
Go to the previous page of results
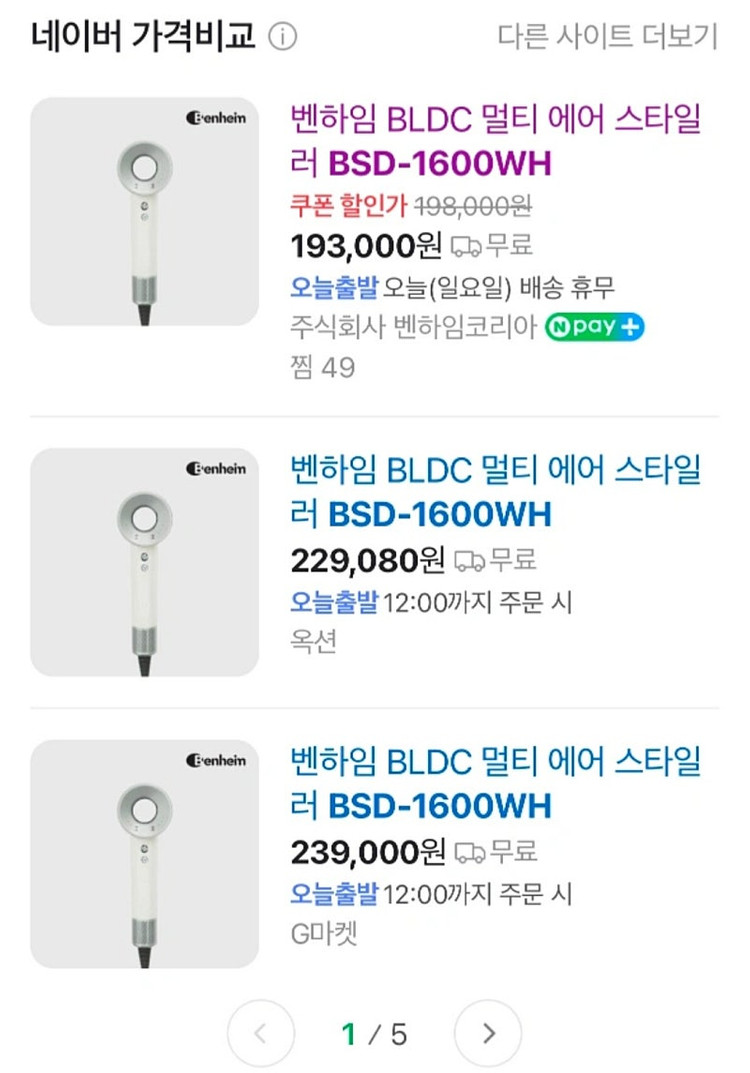click(261, 1033)
